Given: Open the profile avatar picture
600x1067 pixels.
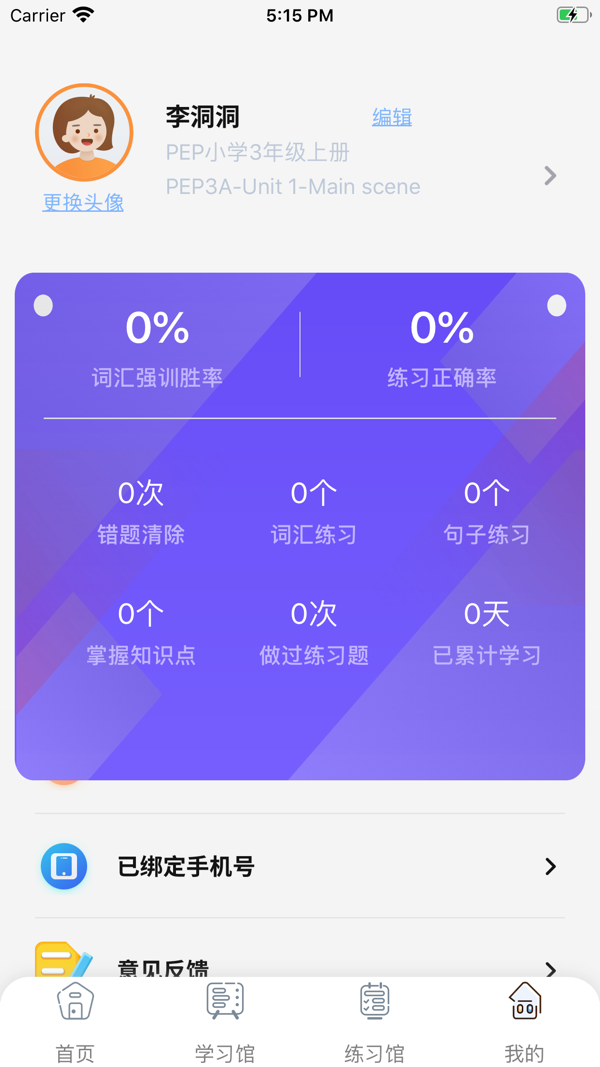Looking at the screenshot, I should click(x=84, y=133).
